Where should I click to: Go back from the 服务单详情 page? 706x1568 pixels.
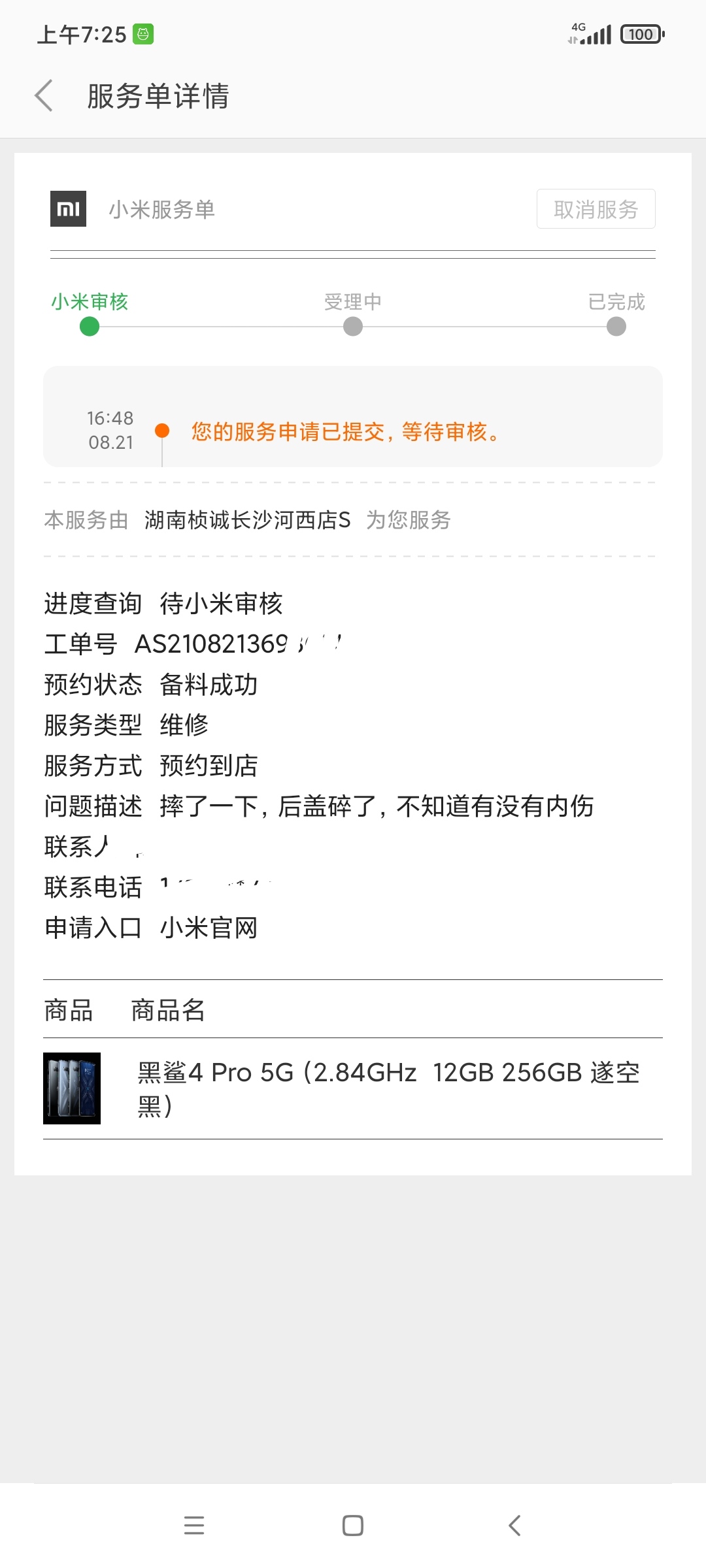coord(44,96)
